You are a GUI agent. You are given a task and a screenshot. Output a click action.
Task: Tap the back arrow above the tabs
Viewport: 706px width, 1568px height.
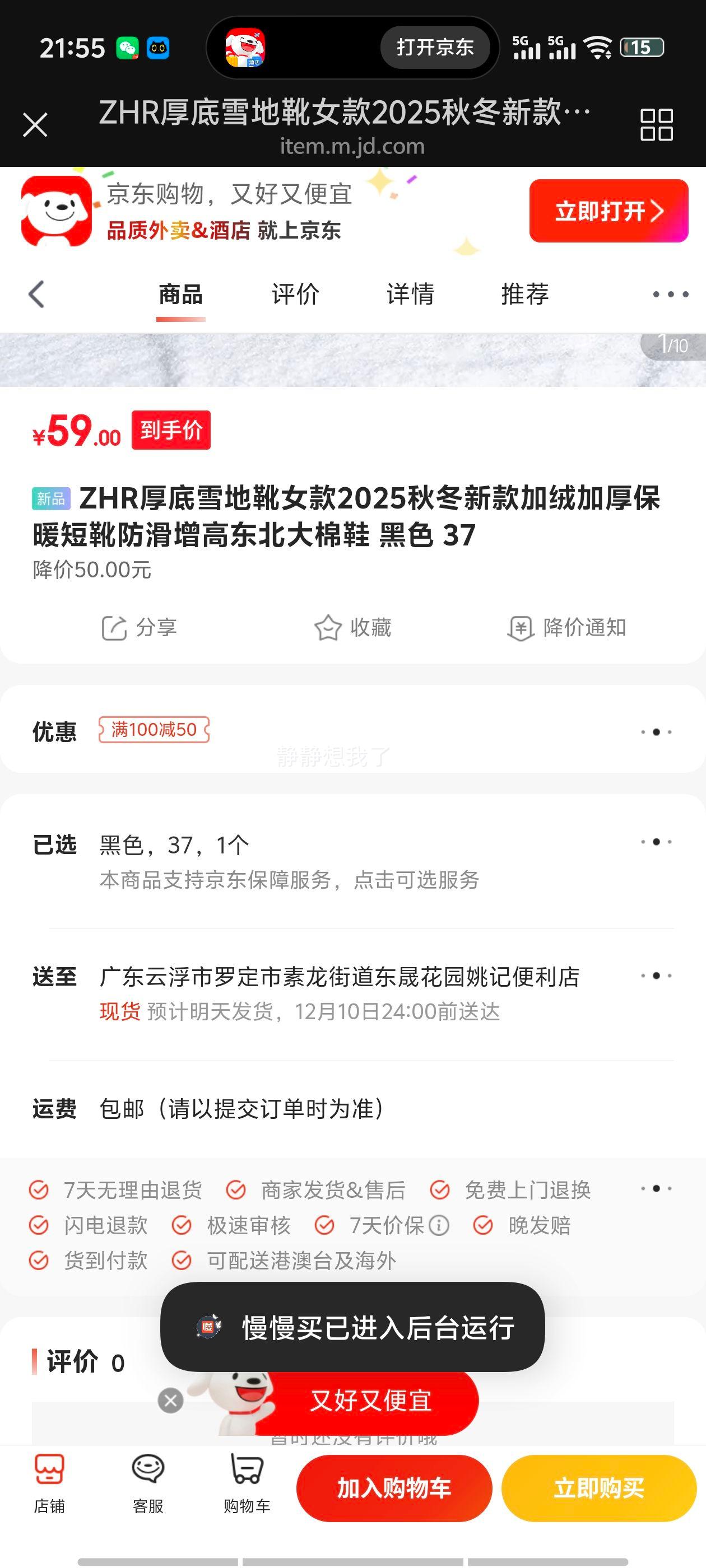pos(35,294)
